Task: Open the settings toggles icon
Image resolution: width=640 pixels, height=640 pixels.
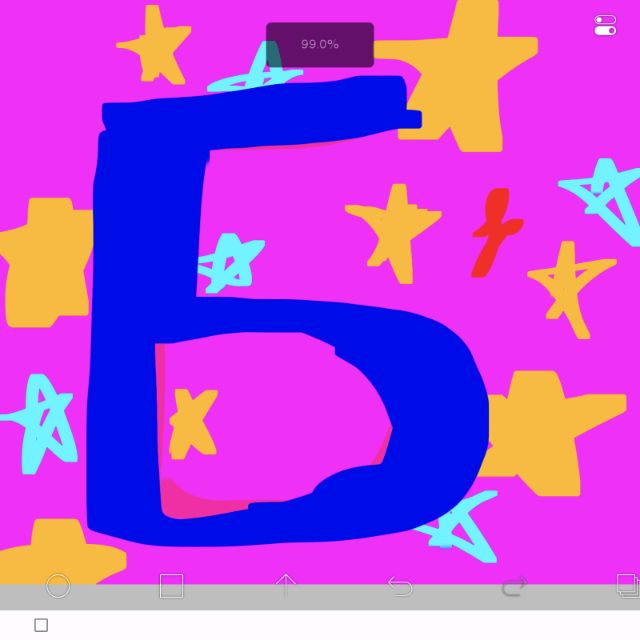Action: click(x=605, y=25)
